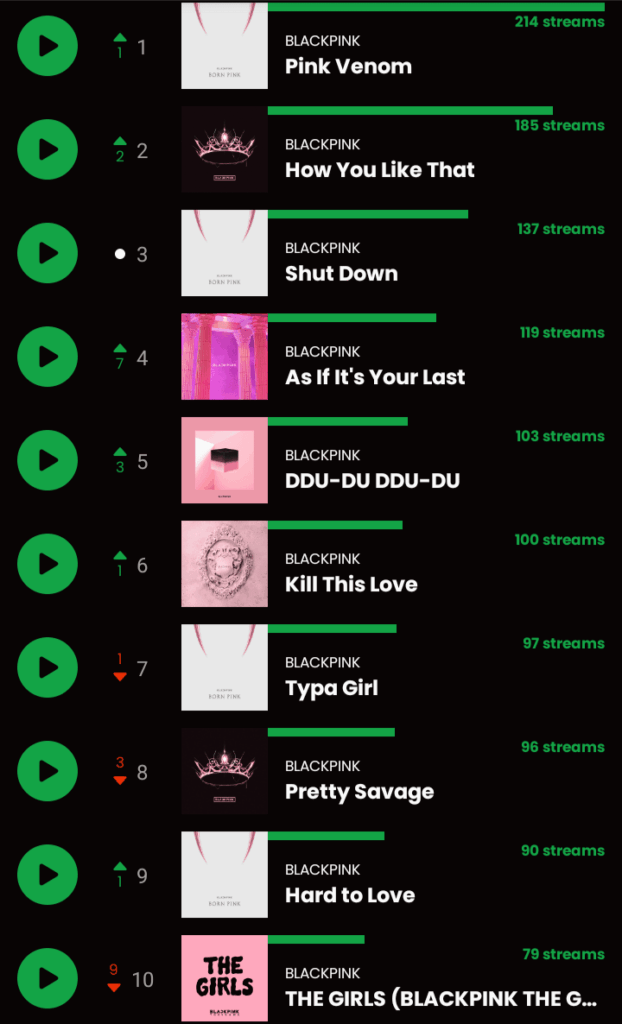Play THE GIRLS track
This screenshot has width=622, height=1024.
[x=47, y=978]
